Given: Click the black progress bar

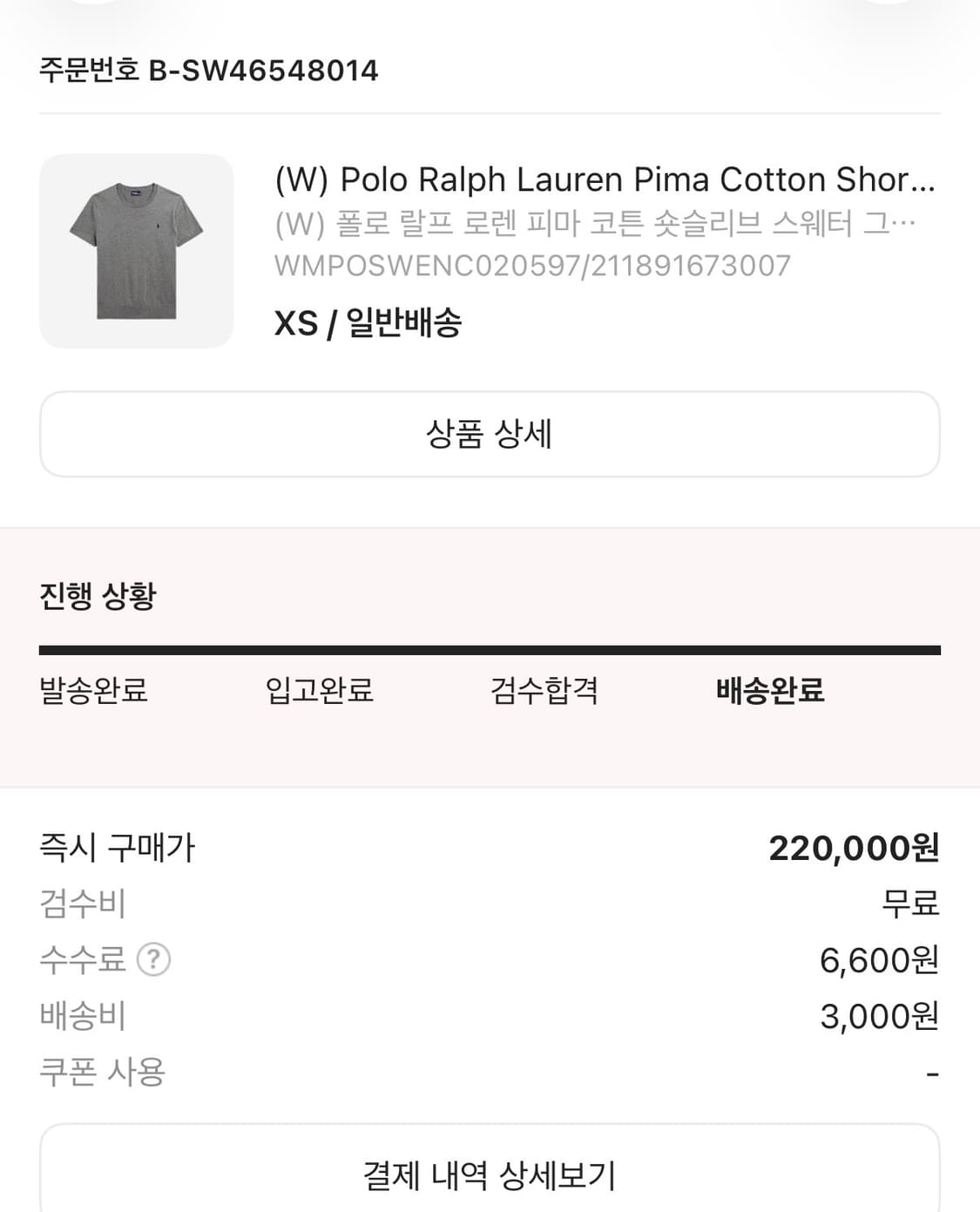Looking at the screenshot, I should 490,648.
